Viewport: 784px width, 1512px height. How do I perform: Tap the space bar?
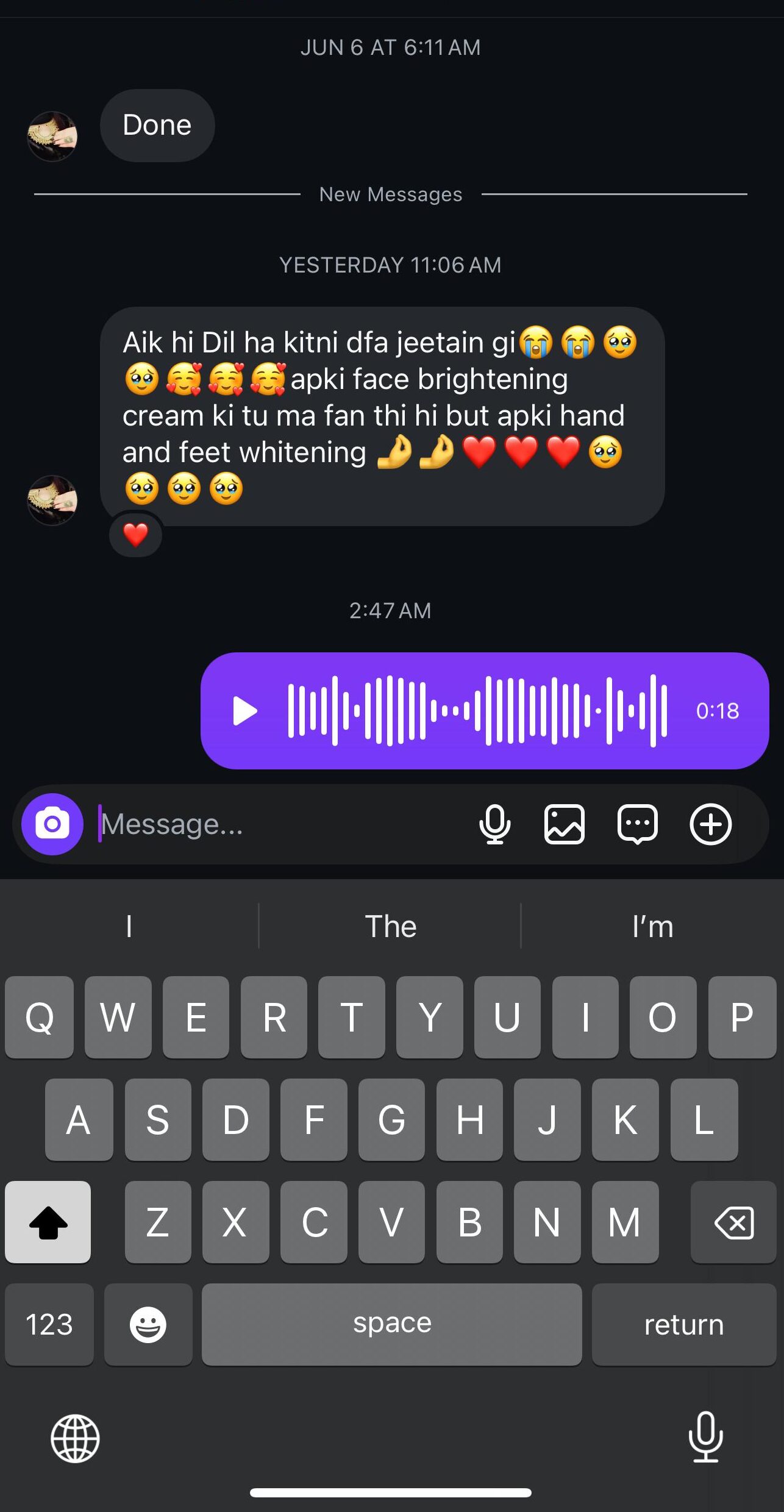[391, 1324]
